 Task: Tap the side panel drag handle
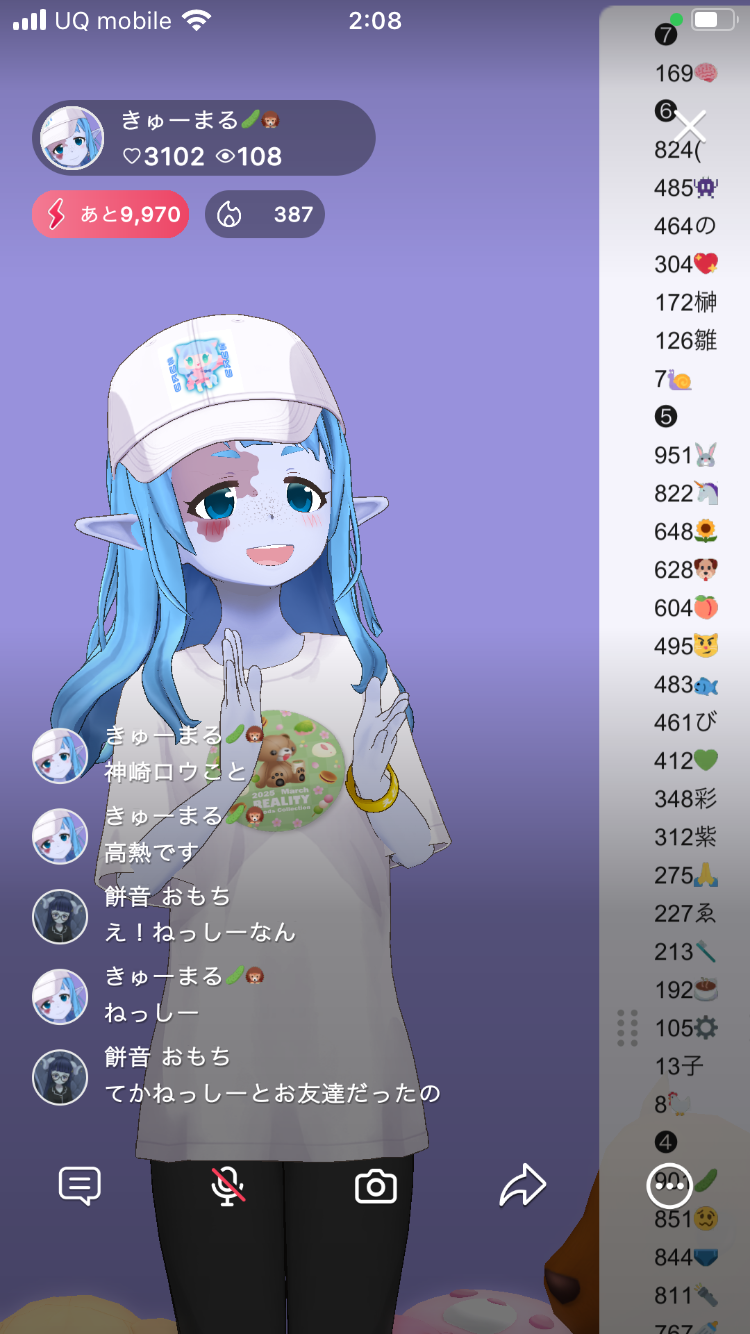tap(628, 1028)
